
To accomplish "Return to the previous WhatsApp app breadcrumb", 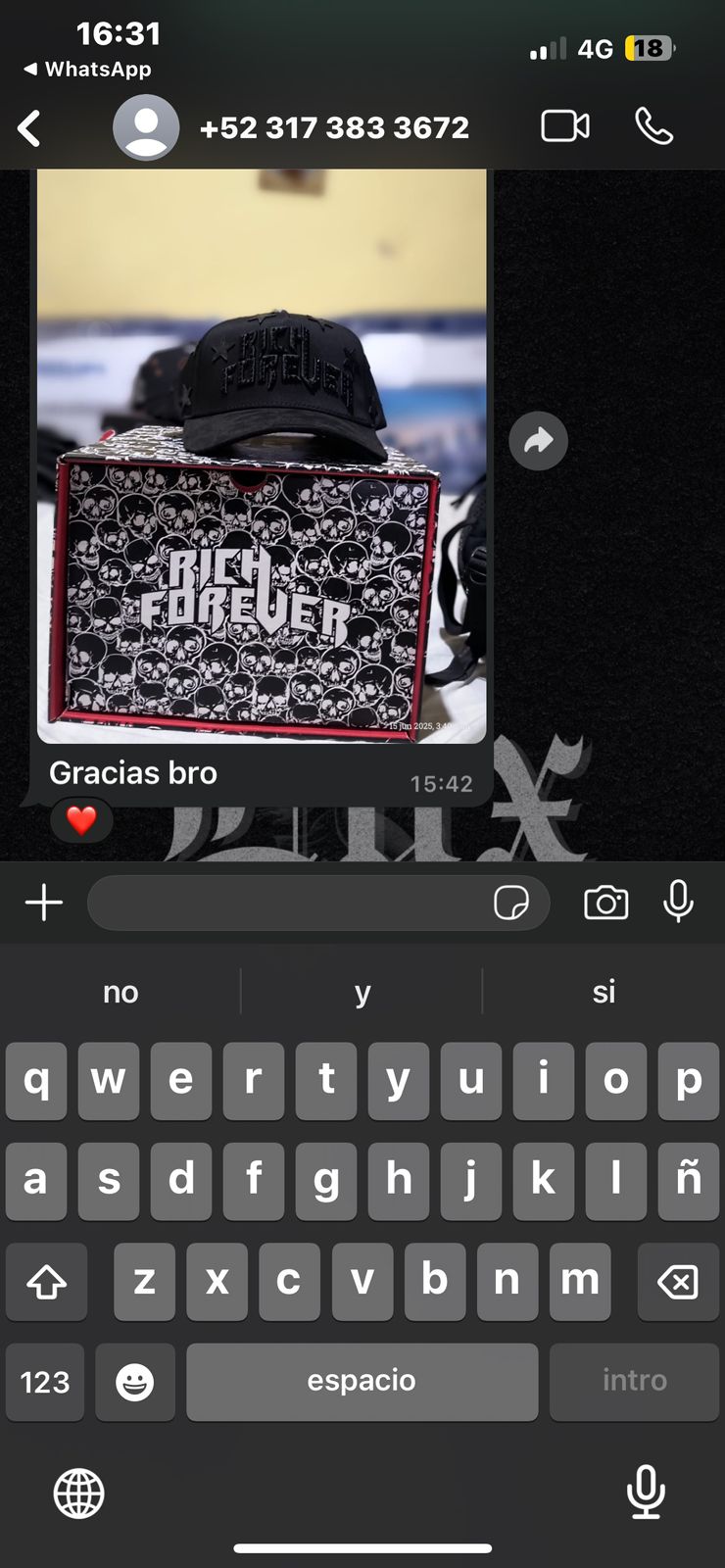I will [x=86, y=70].
